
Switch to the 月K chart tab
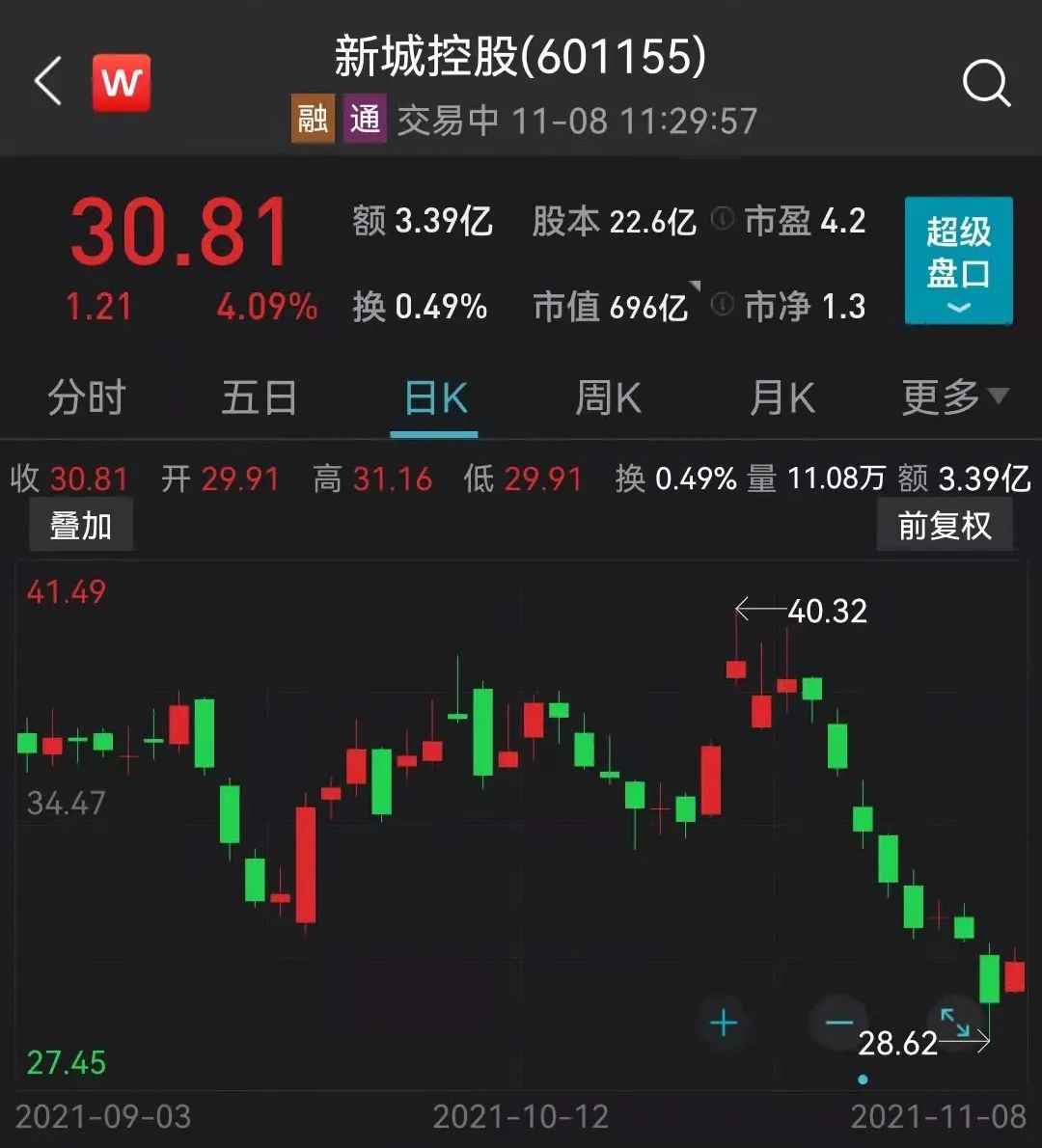click(781, 397)
